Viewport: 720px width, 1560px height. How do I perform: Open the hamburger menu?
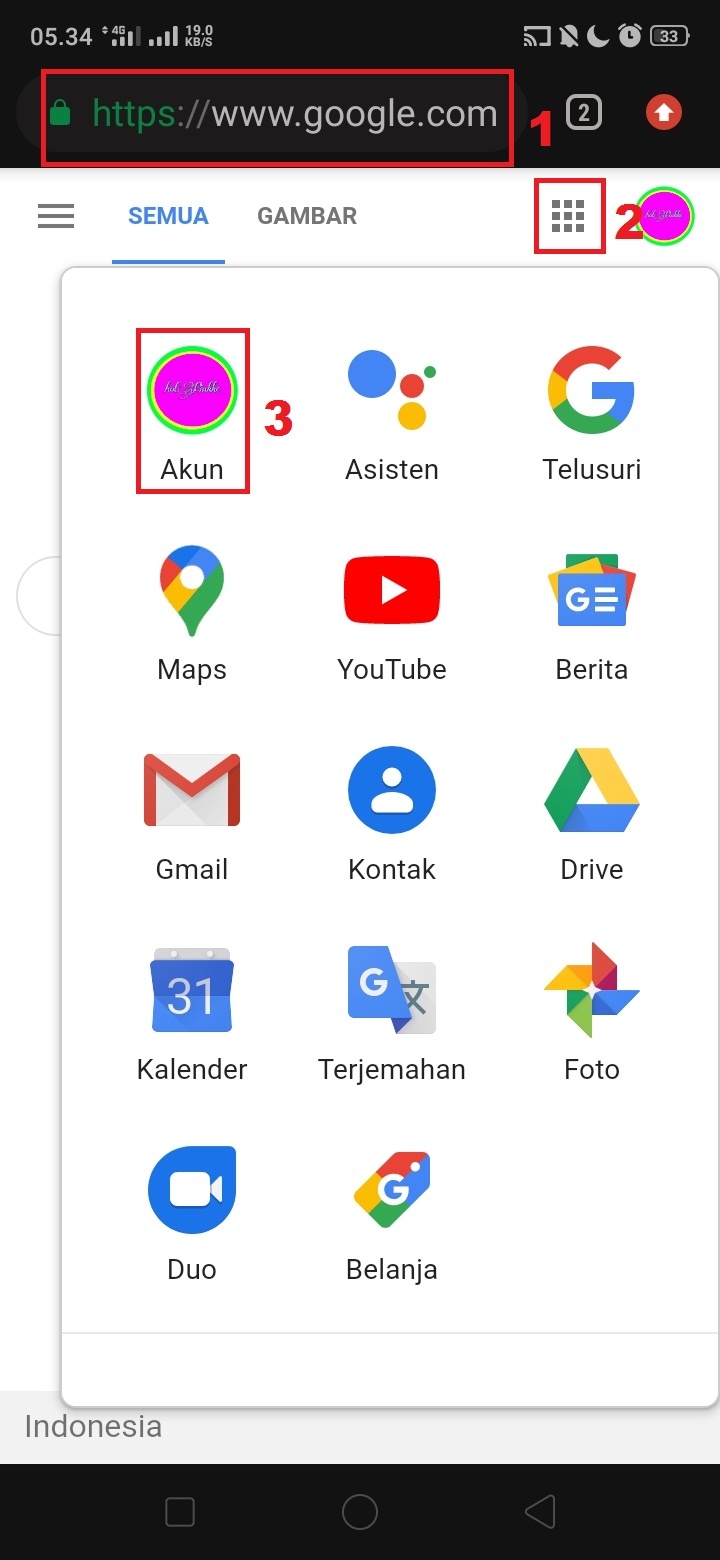pos(56,216)
